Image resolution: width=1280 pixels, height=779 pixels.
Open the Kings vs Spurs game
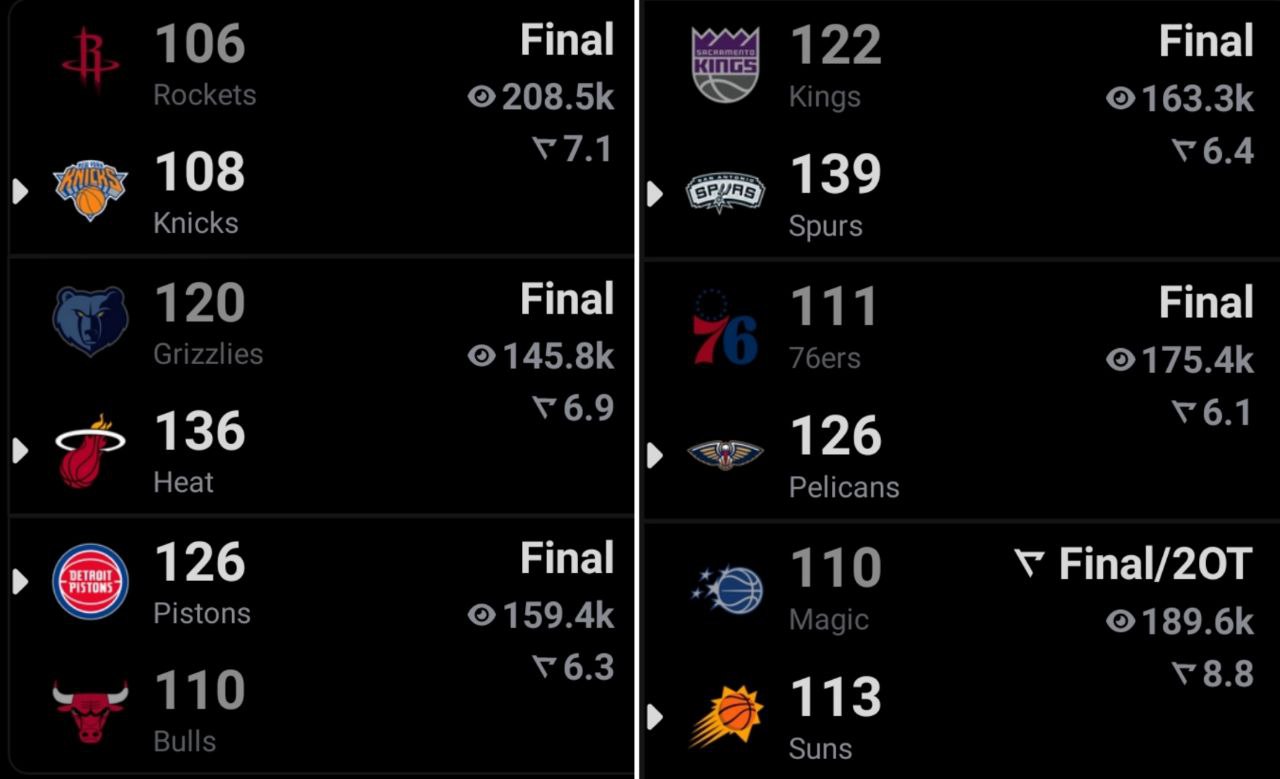[x=958, y=130]
